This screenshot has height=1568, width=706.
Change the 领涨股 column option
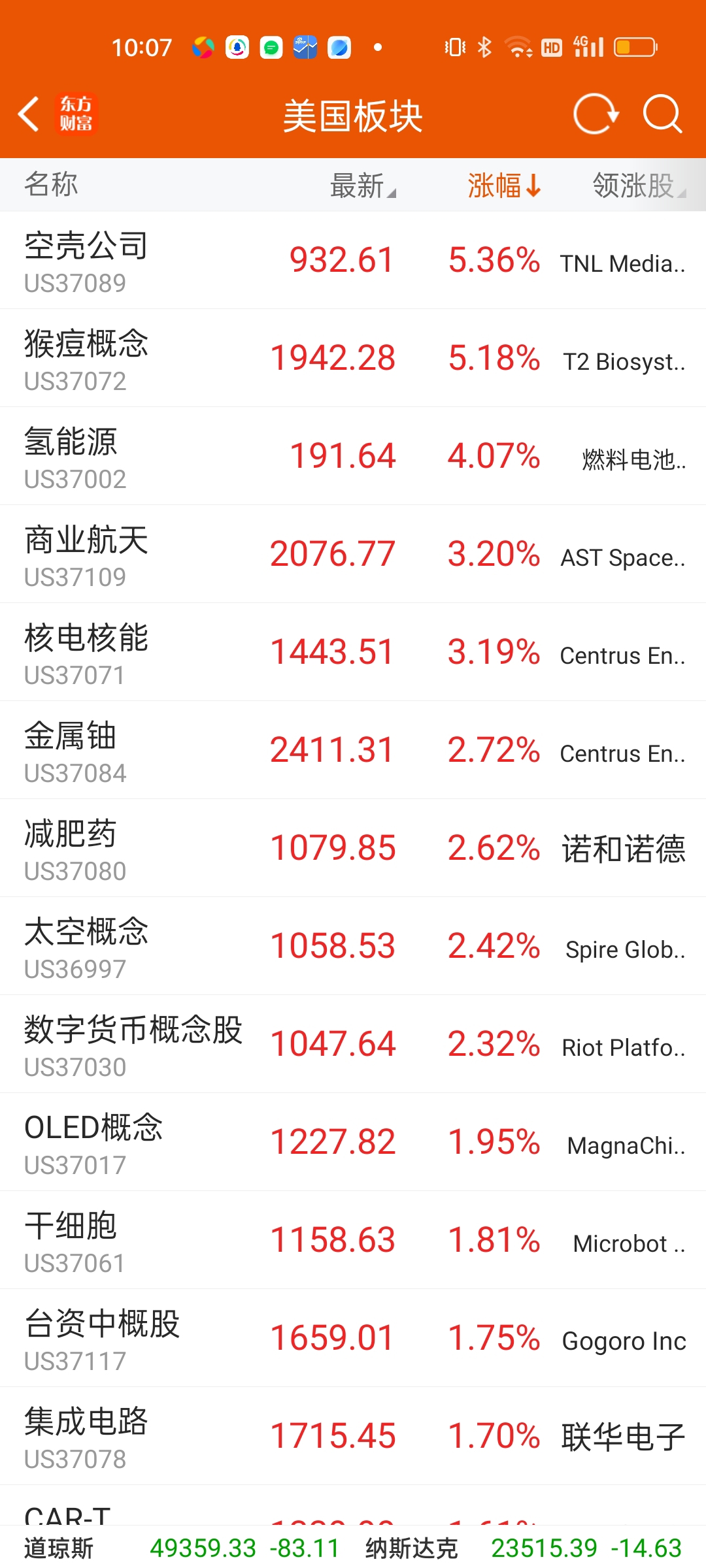coord(639,186)
